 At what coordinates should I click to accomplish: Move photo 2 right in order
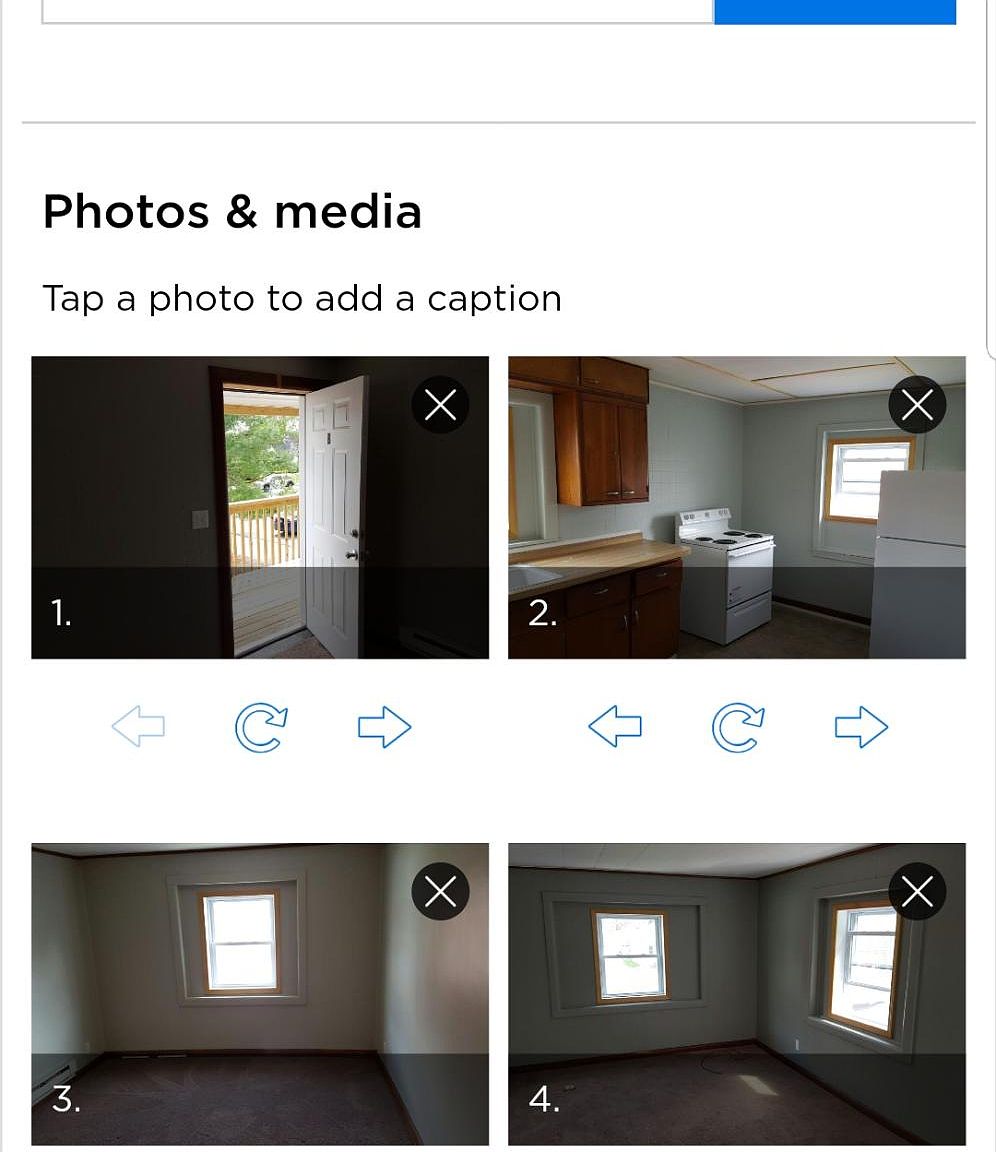click(x=861, y=727)
